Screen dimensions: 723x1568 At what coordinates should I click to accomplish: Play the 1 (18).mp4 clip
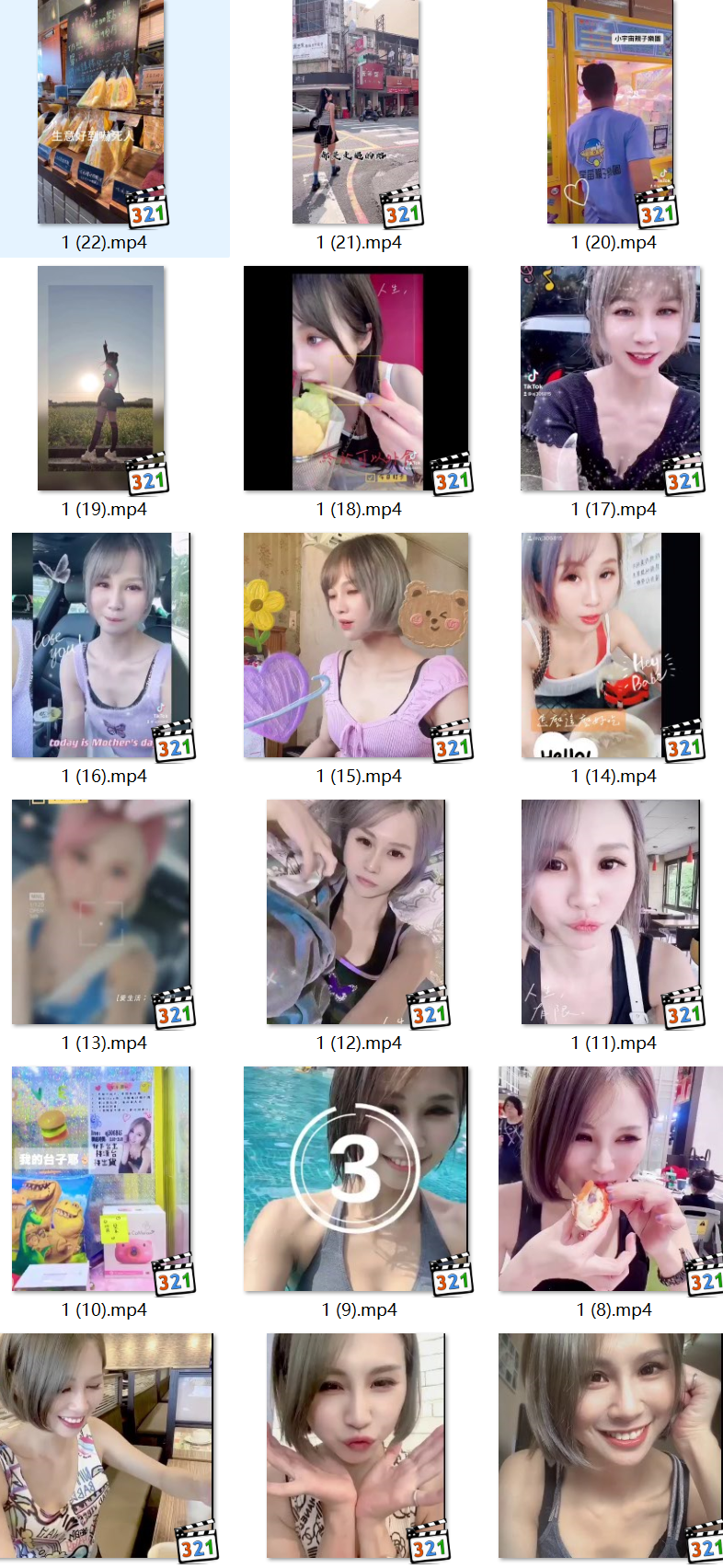[357, 379]
